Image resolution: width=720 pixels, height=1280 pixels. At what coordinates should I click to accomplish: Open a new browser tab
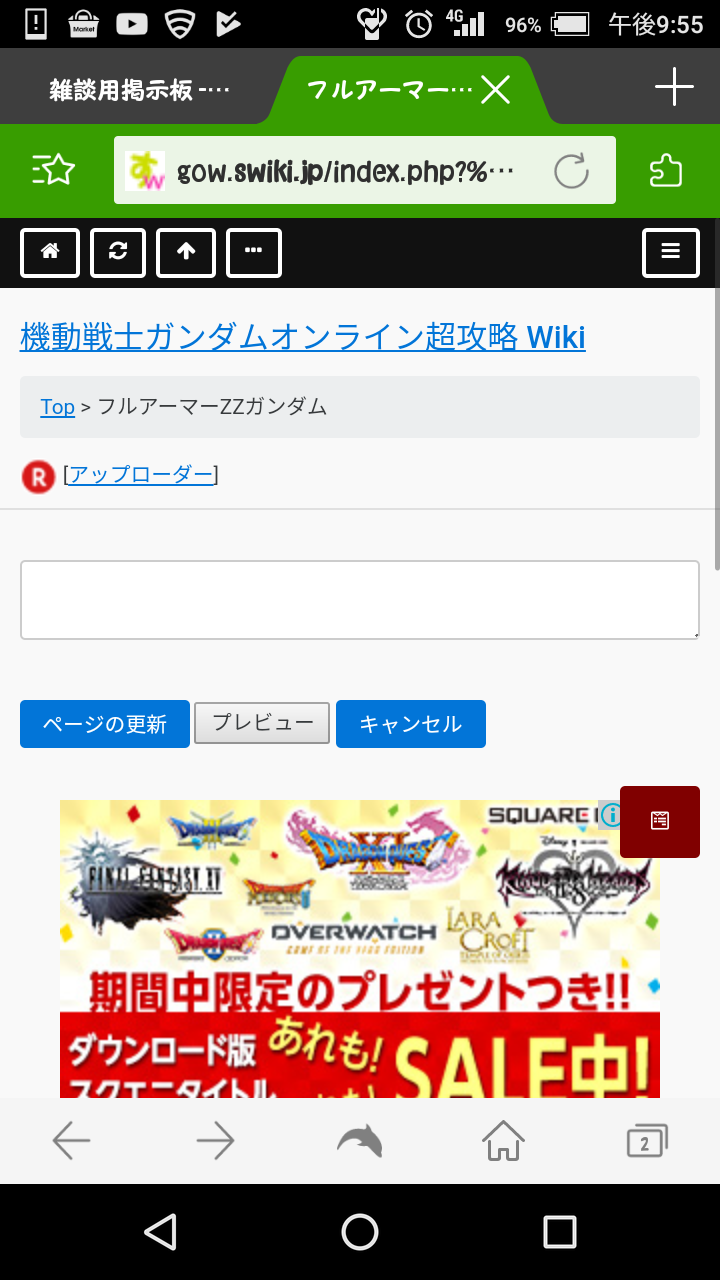[x=674, y=88]
